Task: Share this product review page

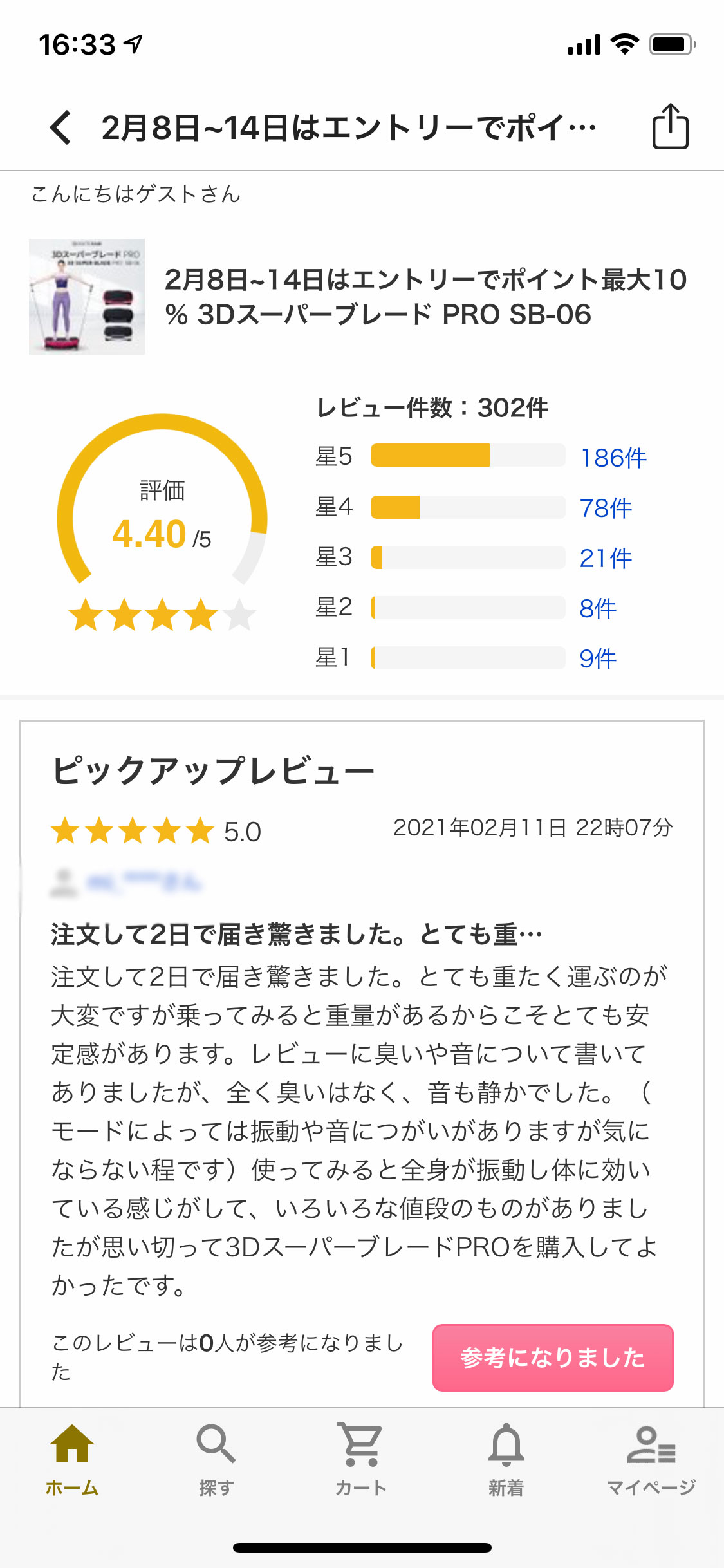Action: click(x=670, y=126)
